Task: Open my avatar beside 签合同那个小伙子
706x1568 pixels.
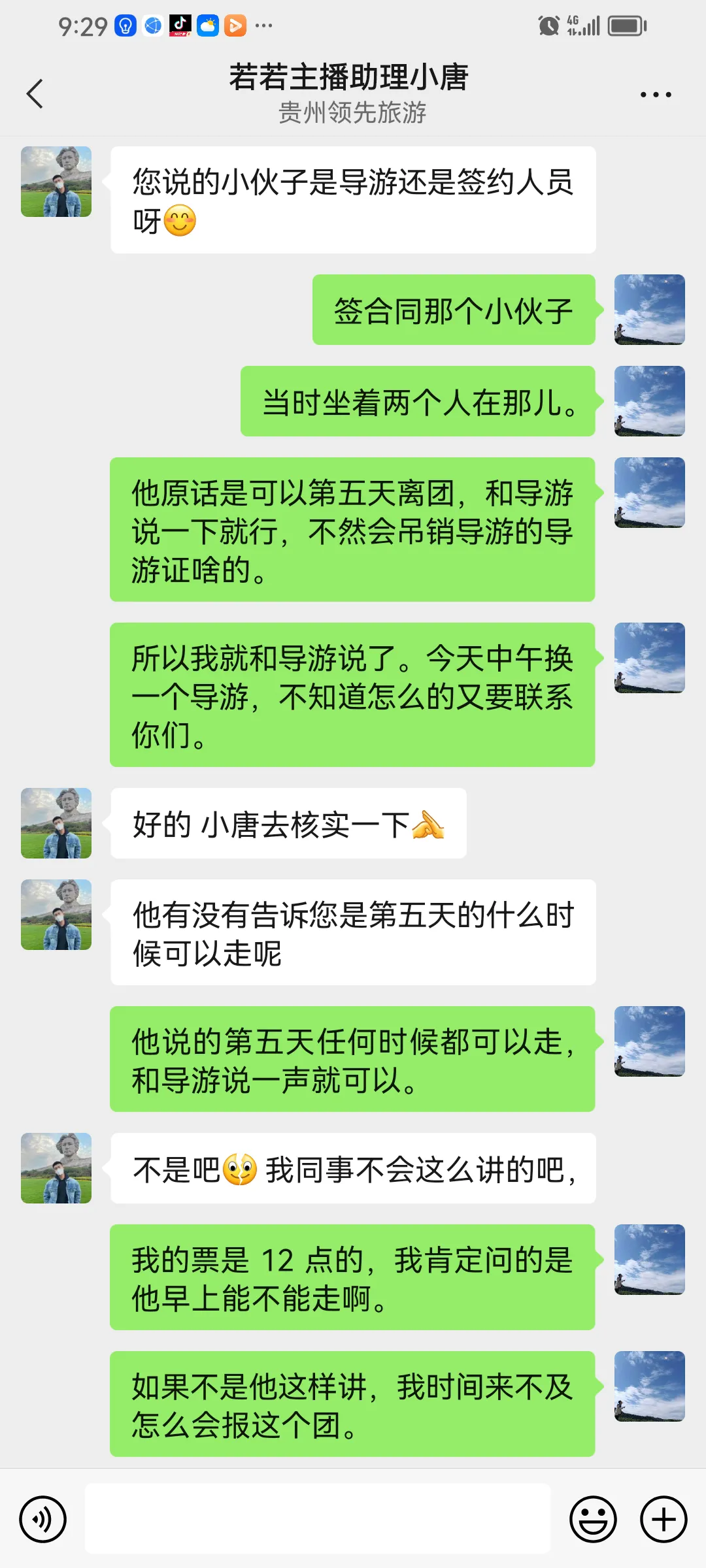Action: [x=649, y=310]
